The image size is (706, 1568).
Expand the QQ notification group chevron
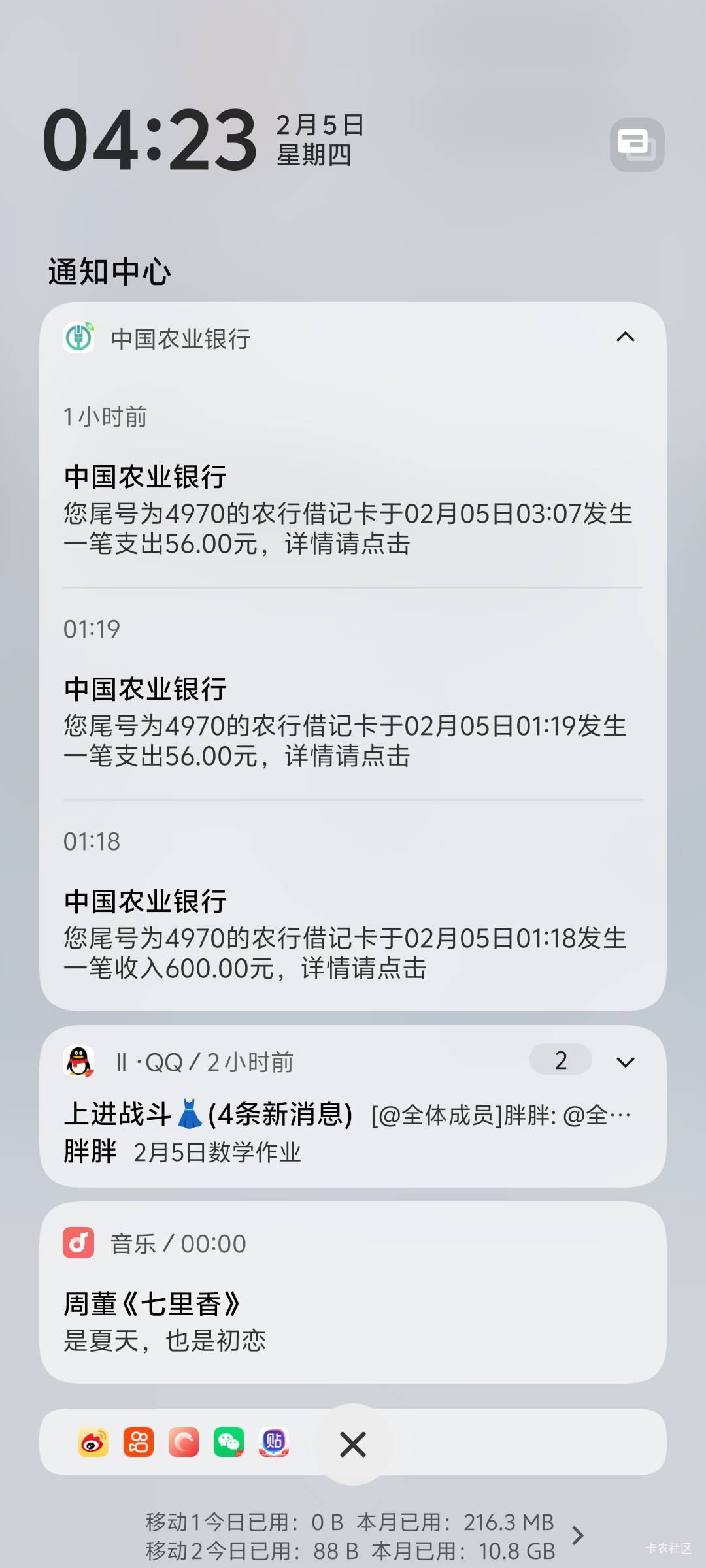(x=626, y=1062)
